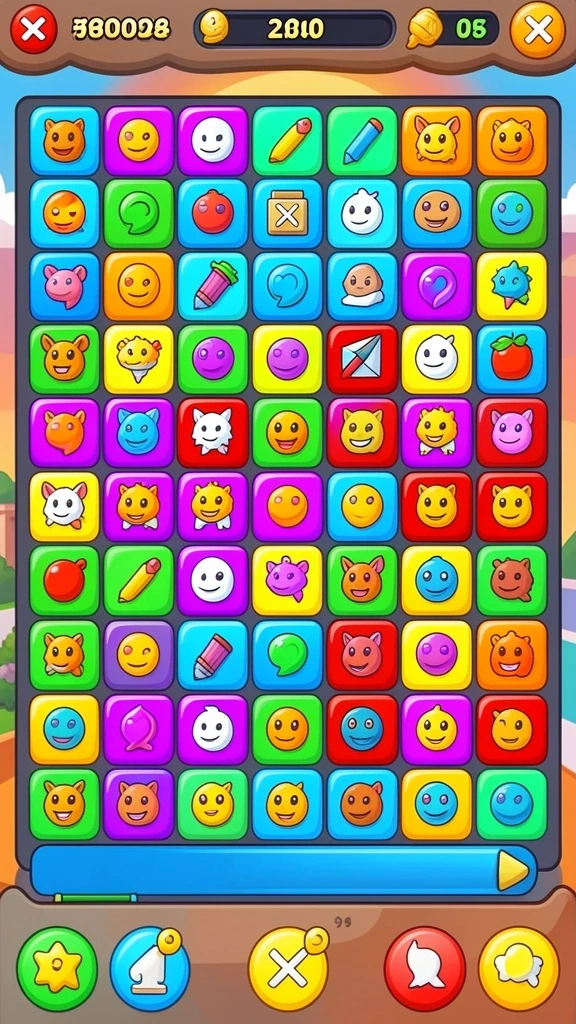Image resolution: width=576 pixels, height=1024 pixels.
Task: Select the blue pencil tile on green
Action: point(362,141)
